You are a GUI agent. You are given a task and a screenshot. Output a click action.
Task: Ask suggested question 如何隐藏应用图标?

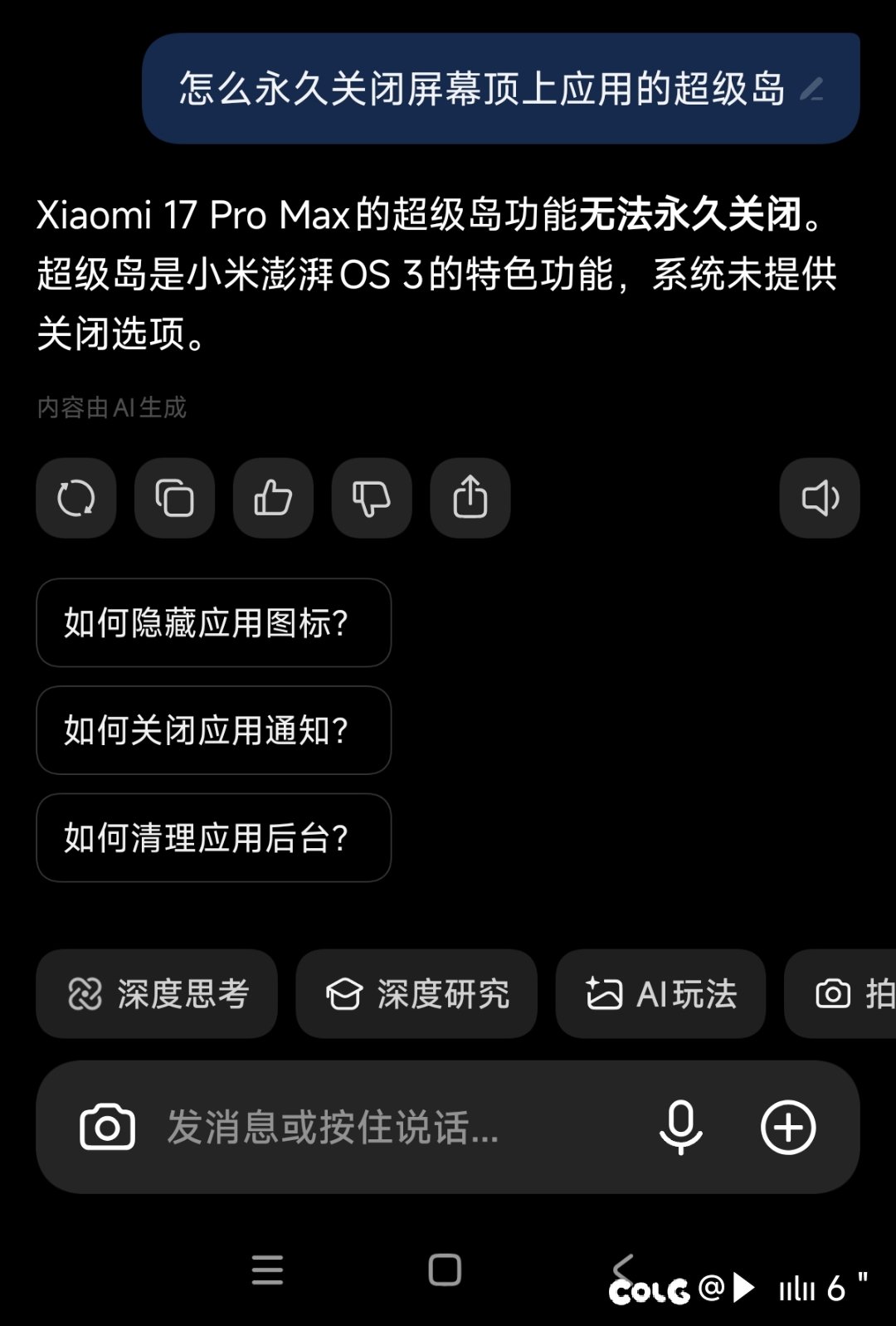(213, 623)
